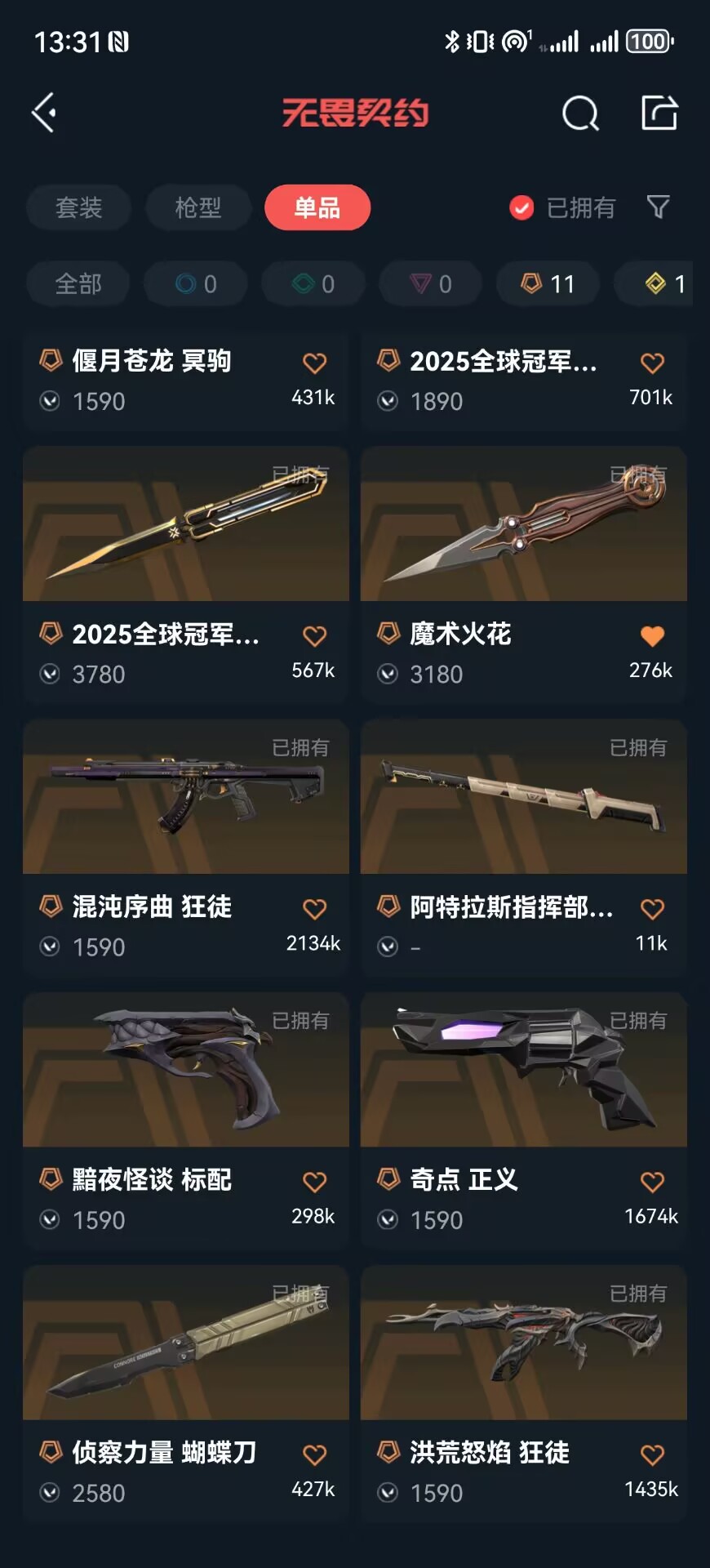Screen dimensions: 710x1568
Task: Select the 全部 chip
Action: 78,283
